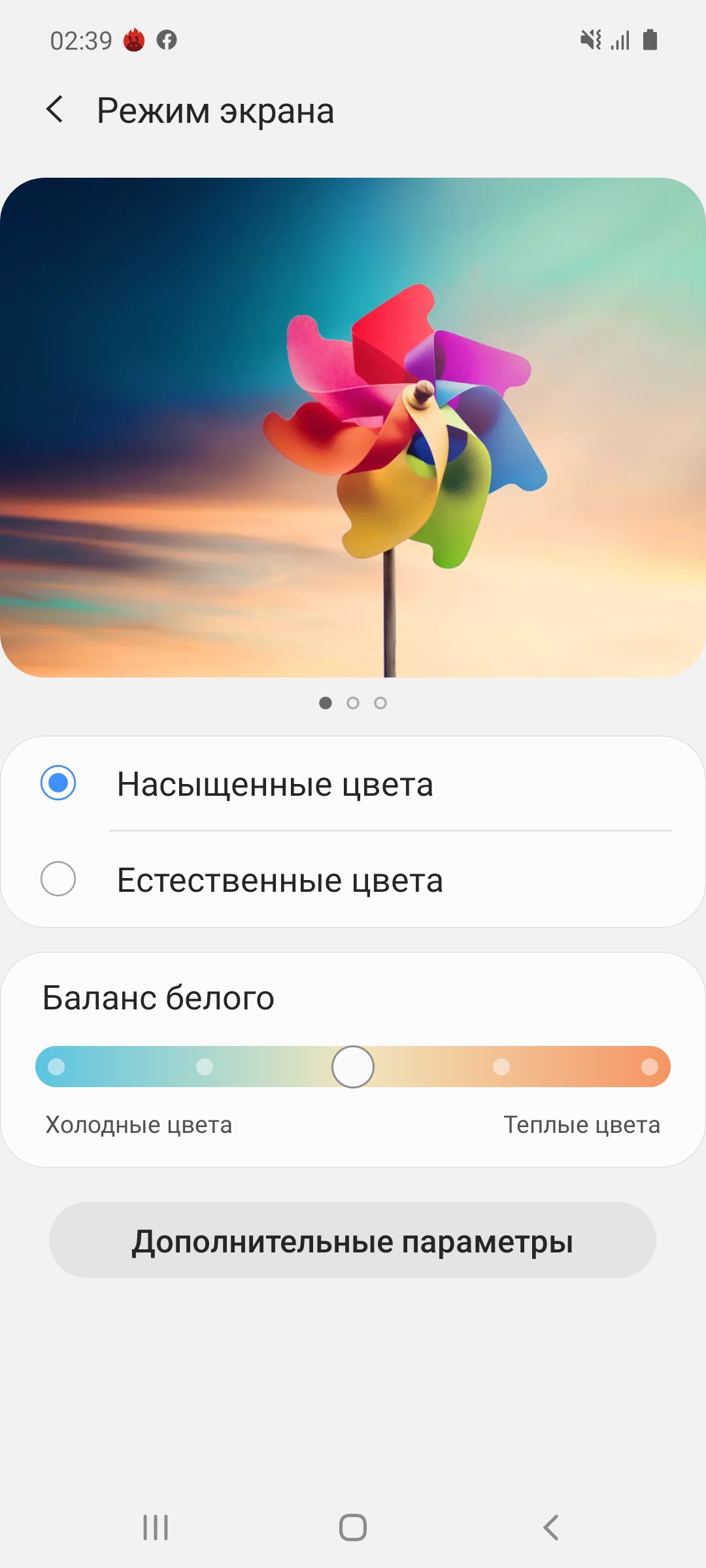
Task: Select Насыщенные цвета option
Action: pyautogui.click(x=58, y=783)
